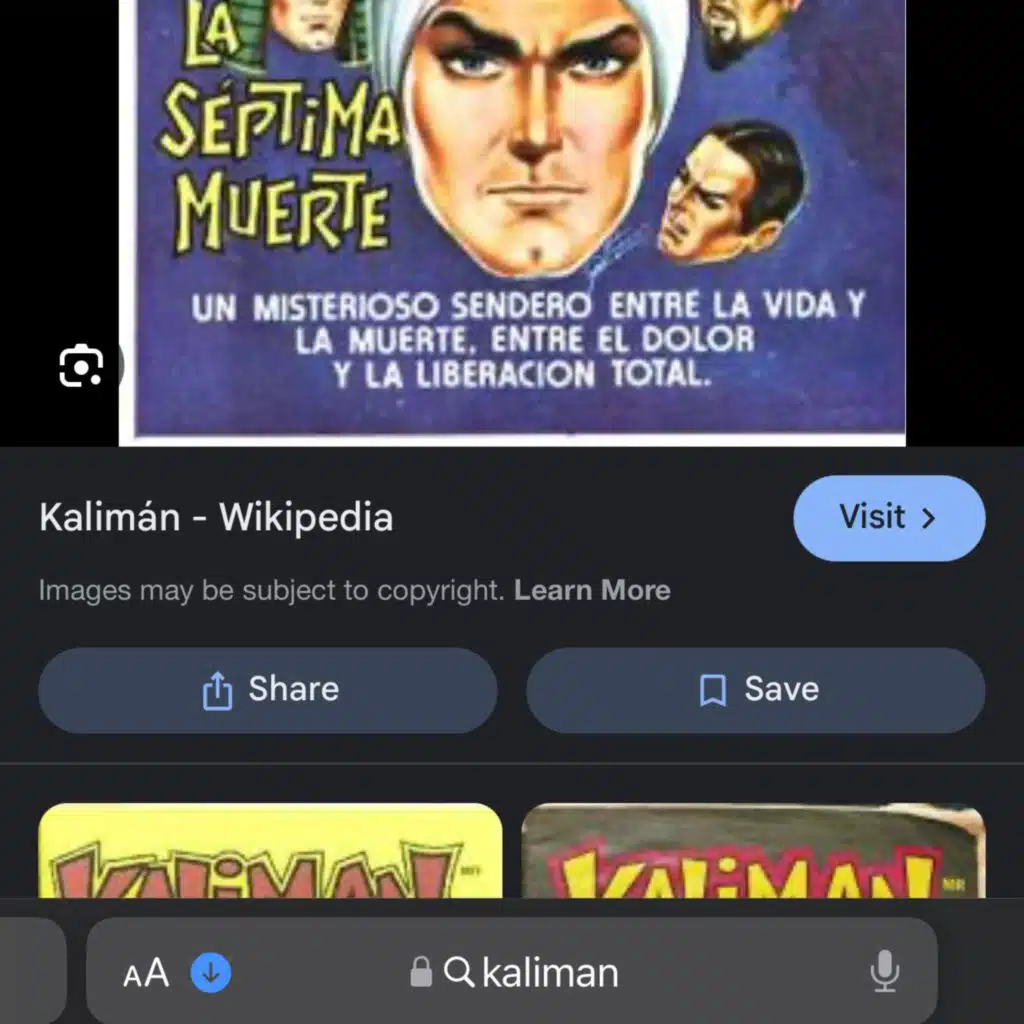Start voice search with the microphone
The width and height of the screenshot is (1024, 1024).
coord(884,971)
